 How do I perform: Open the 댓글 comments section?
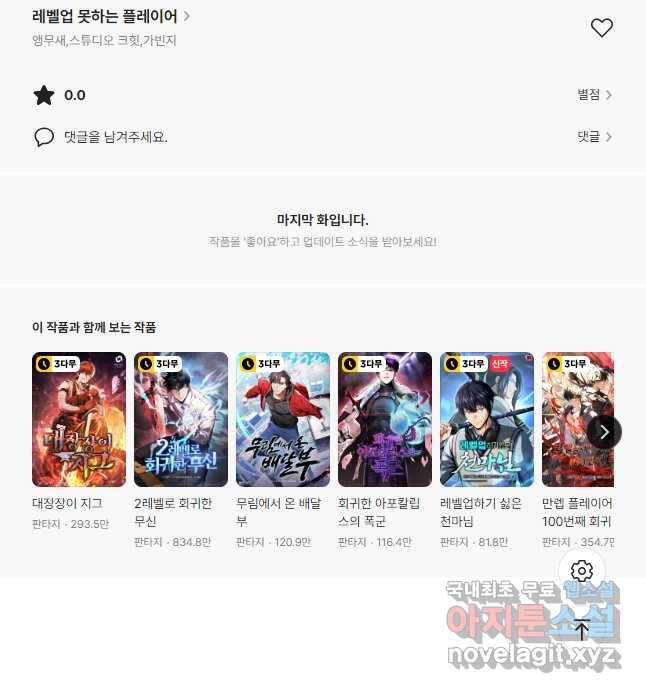coord(594,137)
